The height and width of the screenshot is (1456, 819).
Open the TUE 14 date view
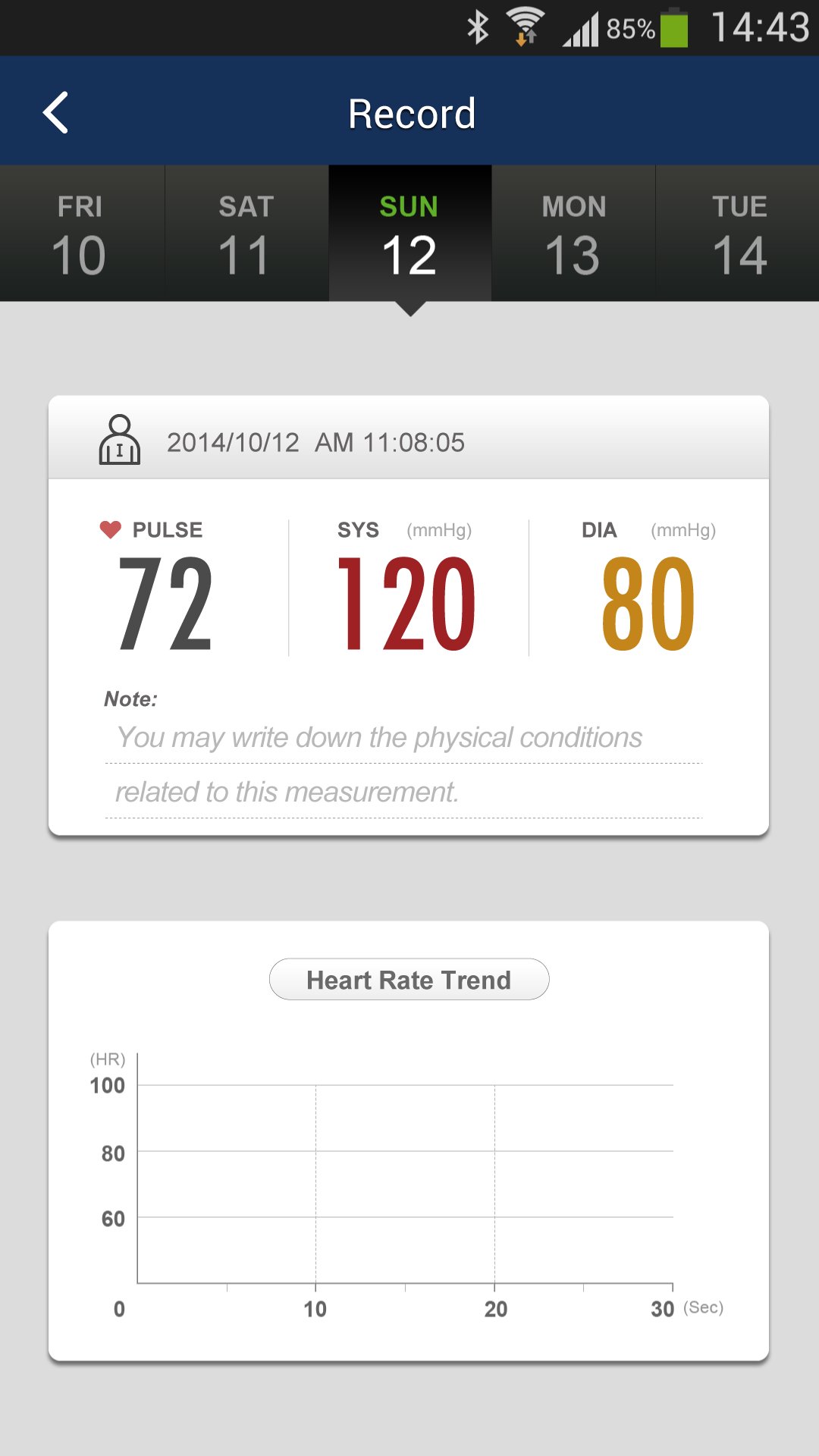(x=737, y=233)
